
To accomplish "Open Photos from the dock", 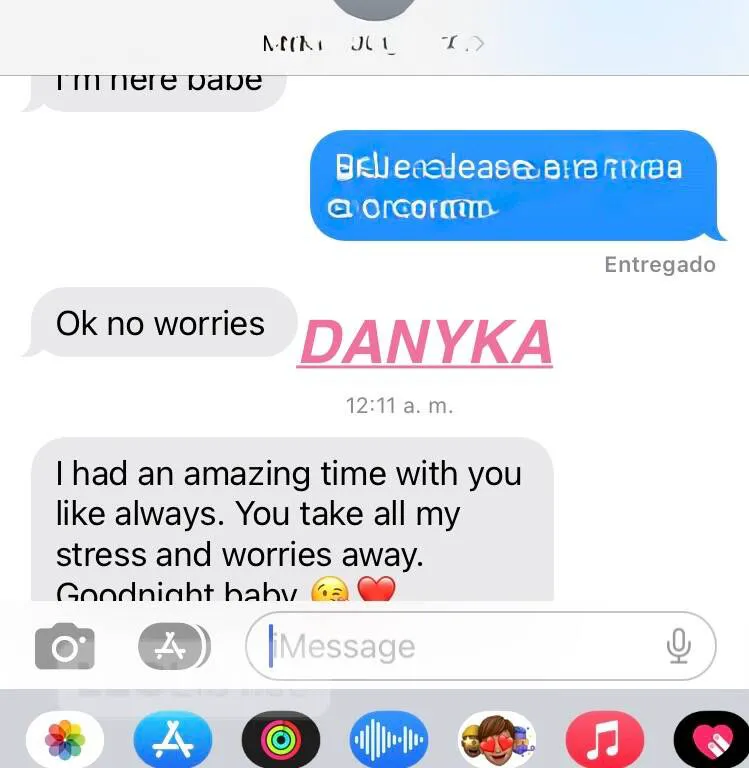I will click(64, 739).
